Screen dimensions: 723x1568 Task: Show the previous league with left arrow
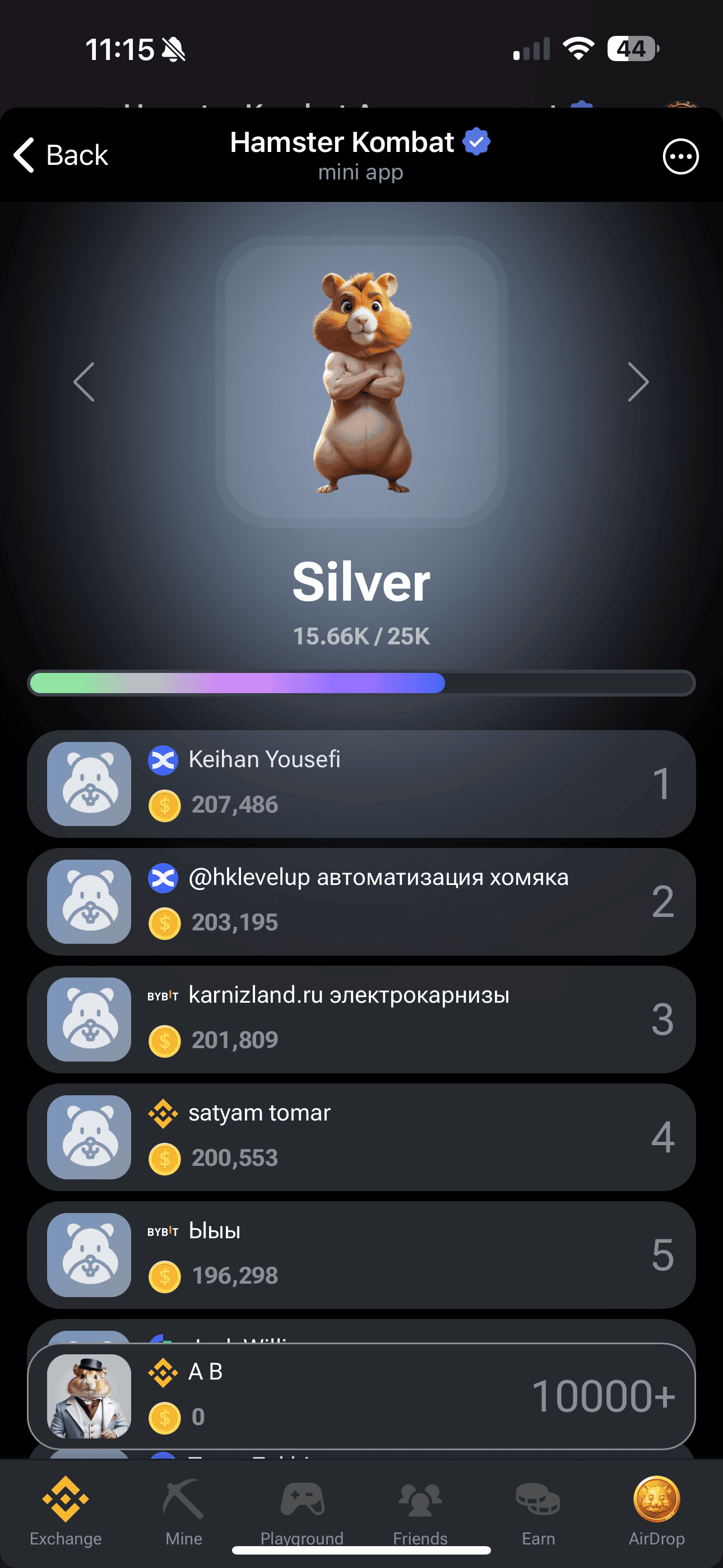(x=84, y=382)
